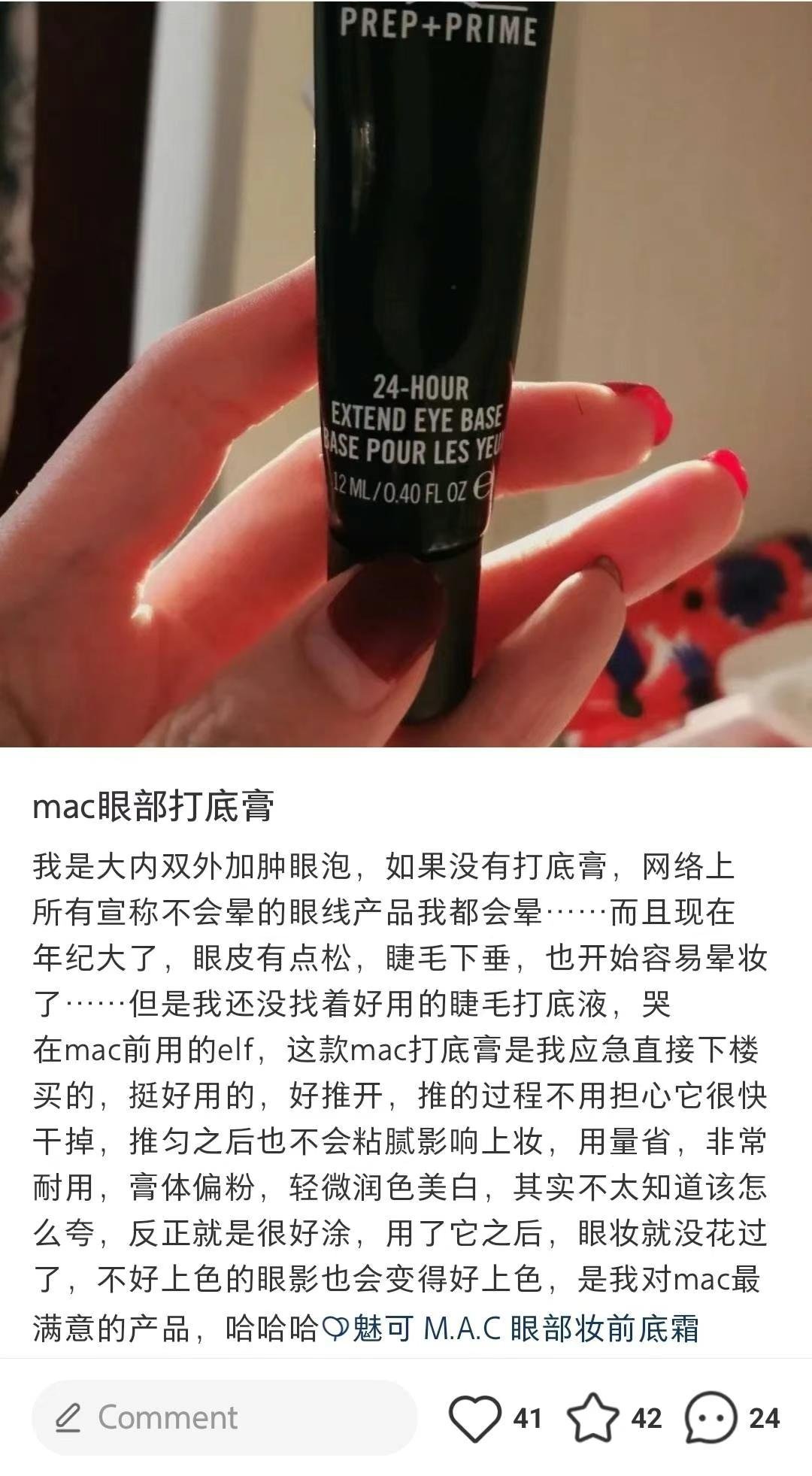Screen dimensions: 812x1476
Task: Open the comments bubble showing 24
Action: (x=710, y=1418)
